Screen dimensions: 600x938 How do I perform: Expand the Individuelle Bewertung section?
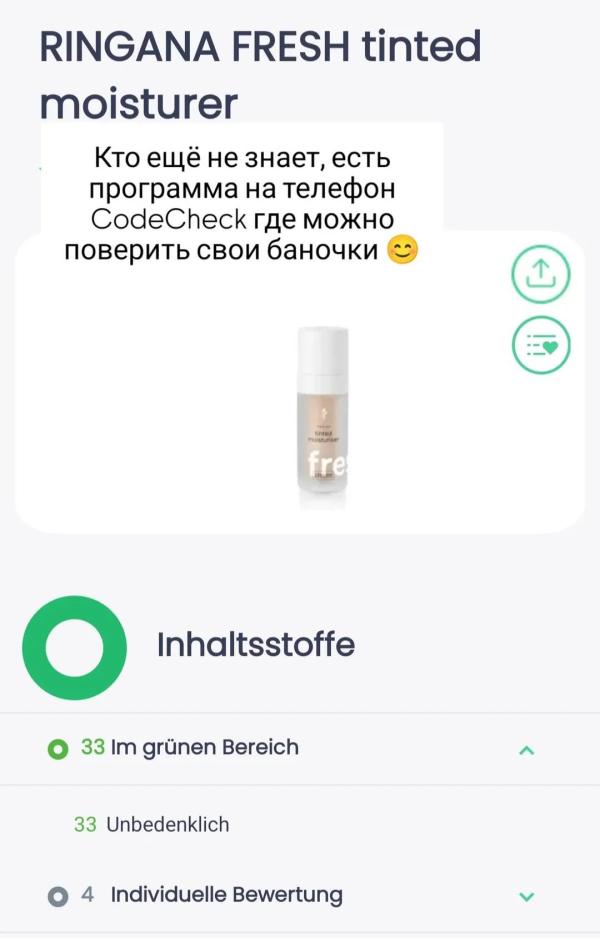coord(526,896)
